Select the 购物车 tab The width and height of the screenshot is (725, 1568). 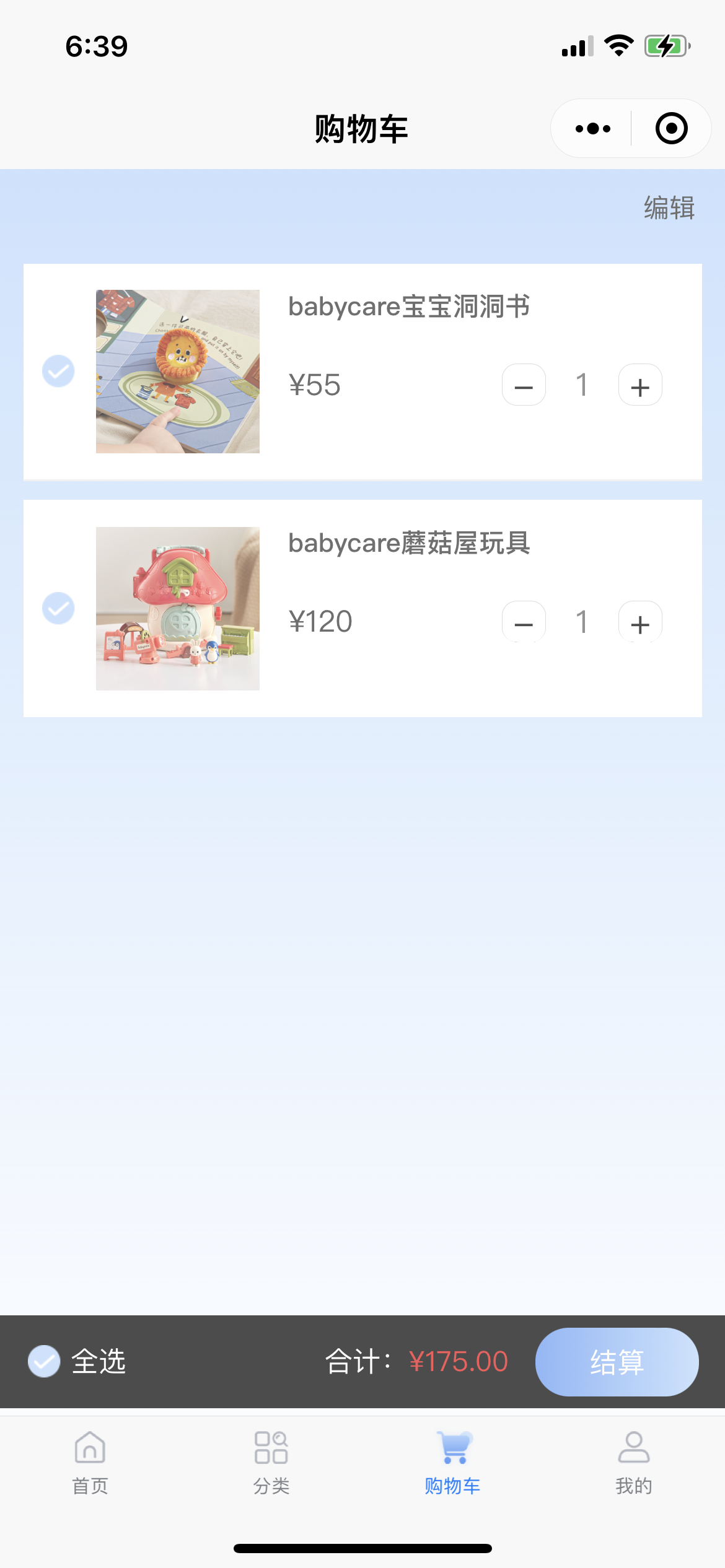[453, 1461]
